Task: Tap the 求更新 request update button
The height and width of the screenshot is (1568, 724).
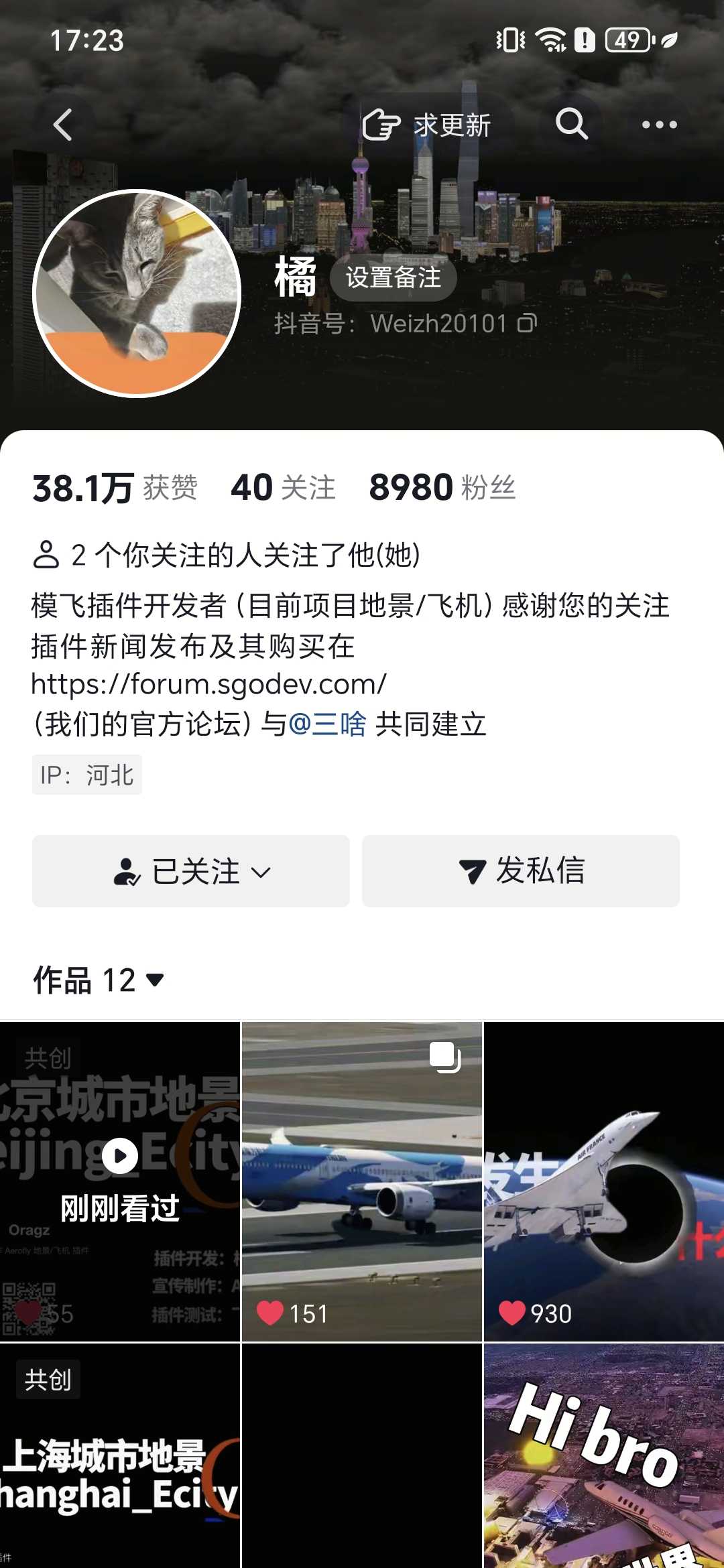Action: coord(427,125)
